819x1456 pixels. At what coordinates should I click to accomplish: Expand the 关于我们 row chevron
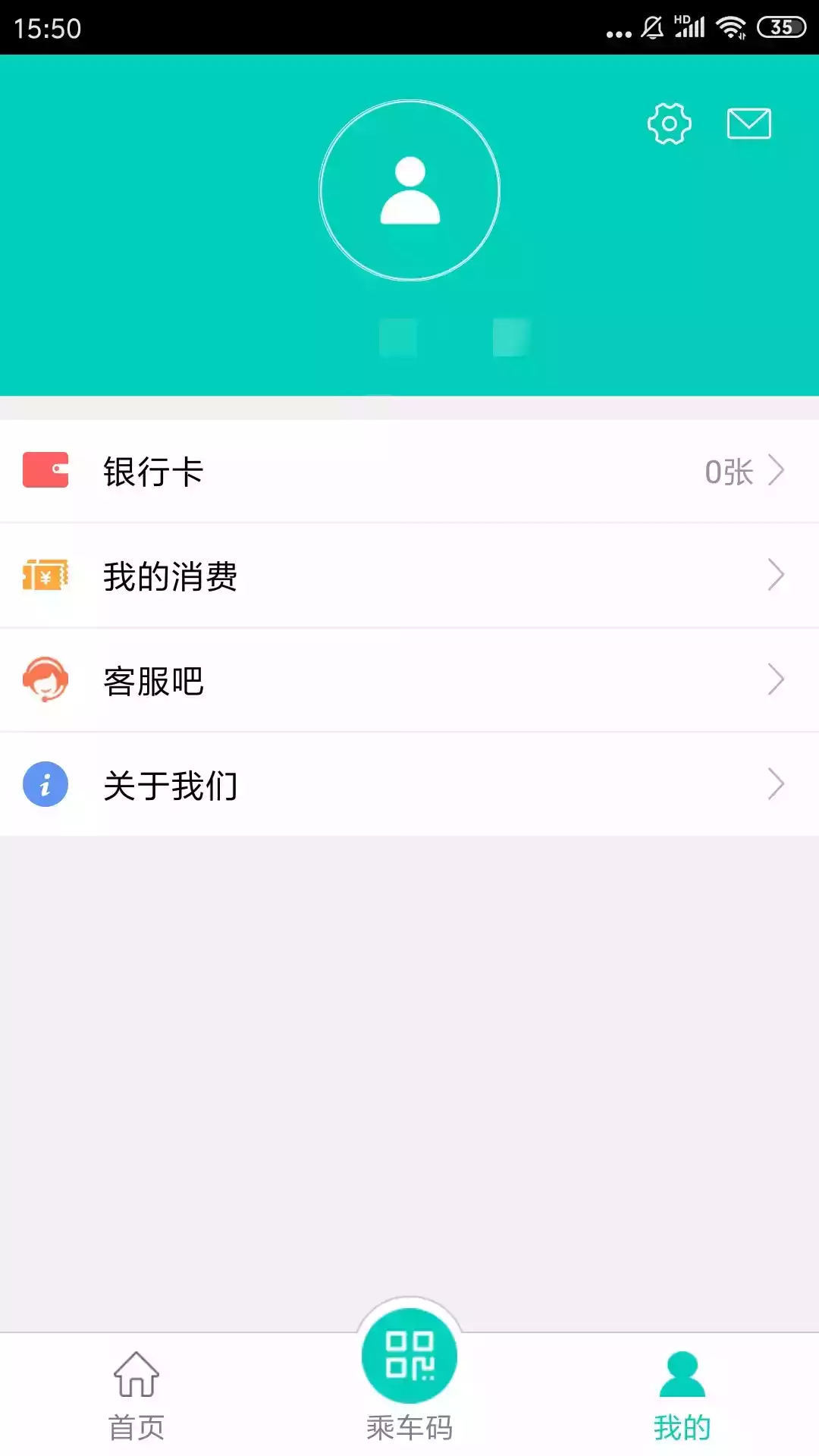pyautogui.click(x=777, y=785)
